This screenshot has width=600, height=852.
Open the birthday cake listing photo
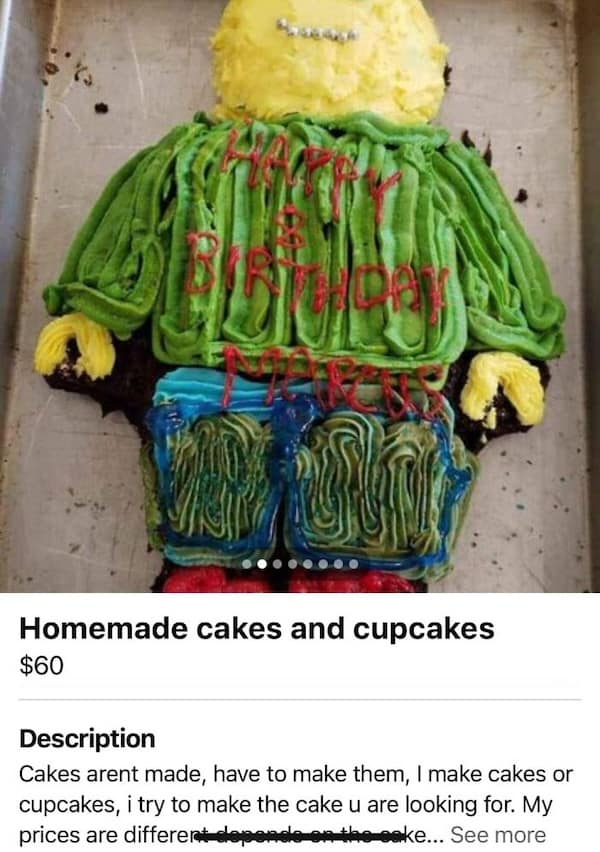pos(300,290)
